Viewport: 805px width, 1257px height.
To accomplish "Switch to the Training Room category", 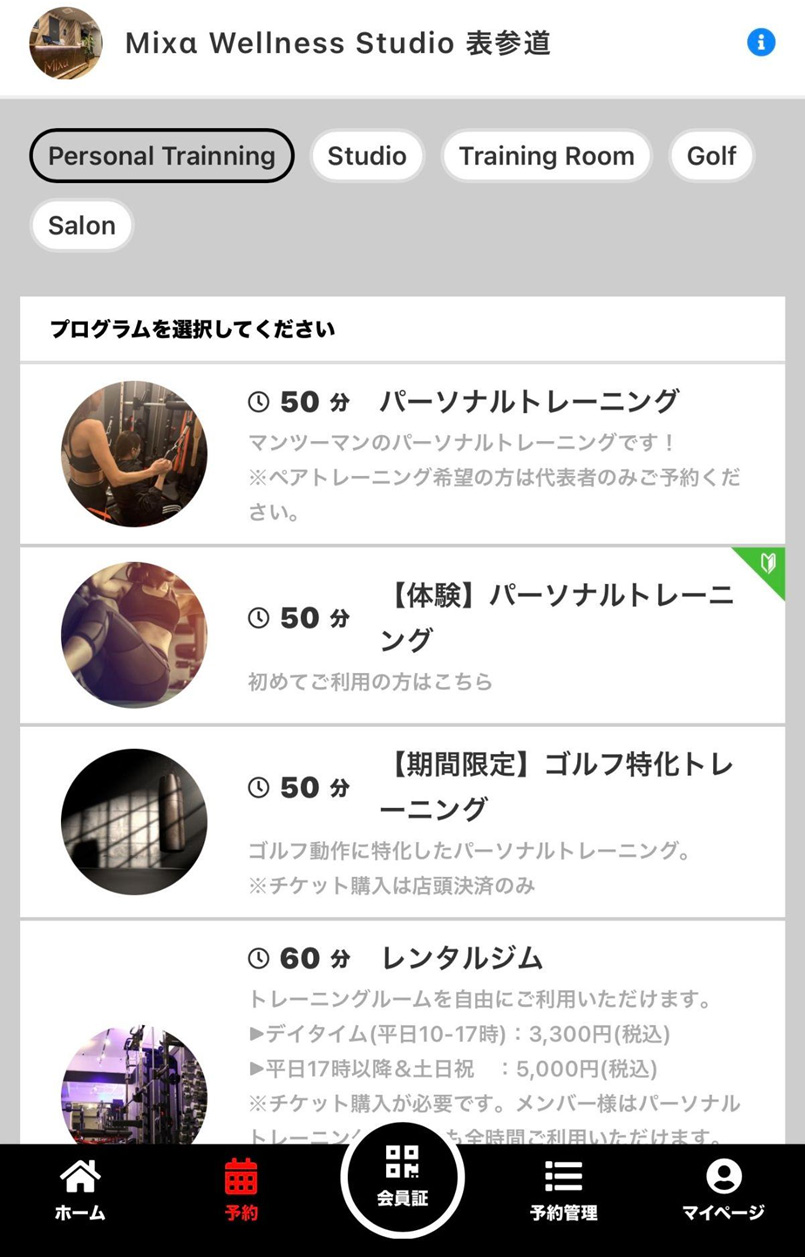I will pos(546,157).
